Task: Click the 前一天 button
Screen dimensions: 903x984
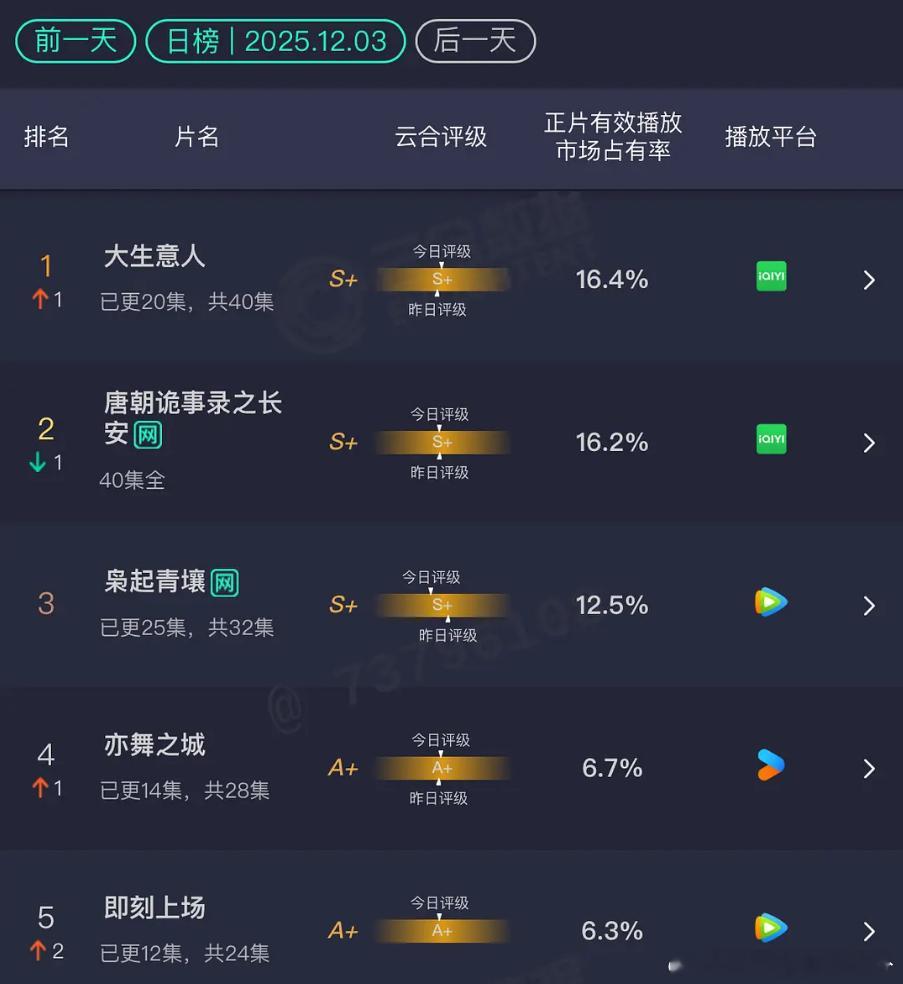Action: coord(75,42)
